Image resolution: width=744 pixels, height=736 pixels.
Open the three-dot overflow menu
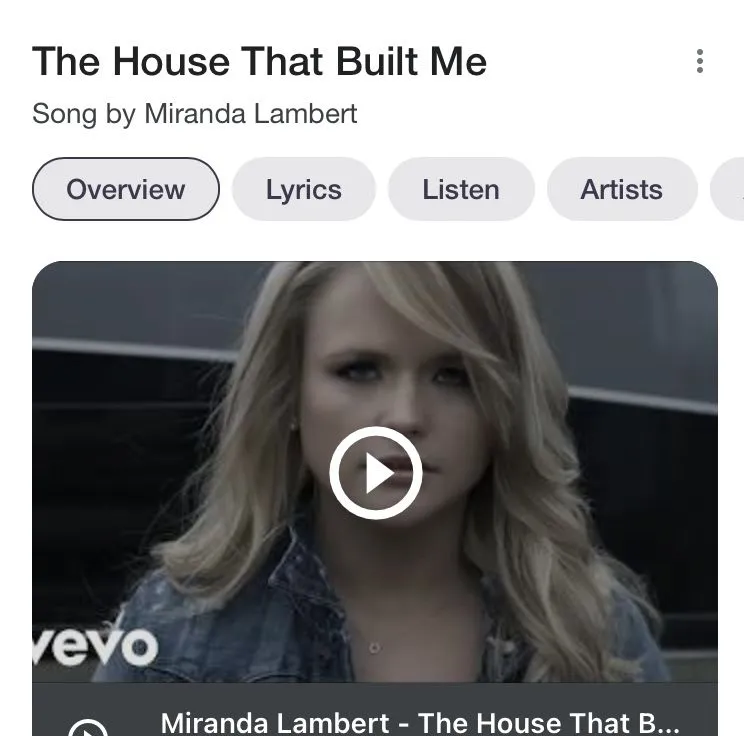point(699,62)
